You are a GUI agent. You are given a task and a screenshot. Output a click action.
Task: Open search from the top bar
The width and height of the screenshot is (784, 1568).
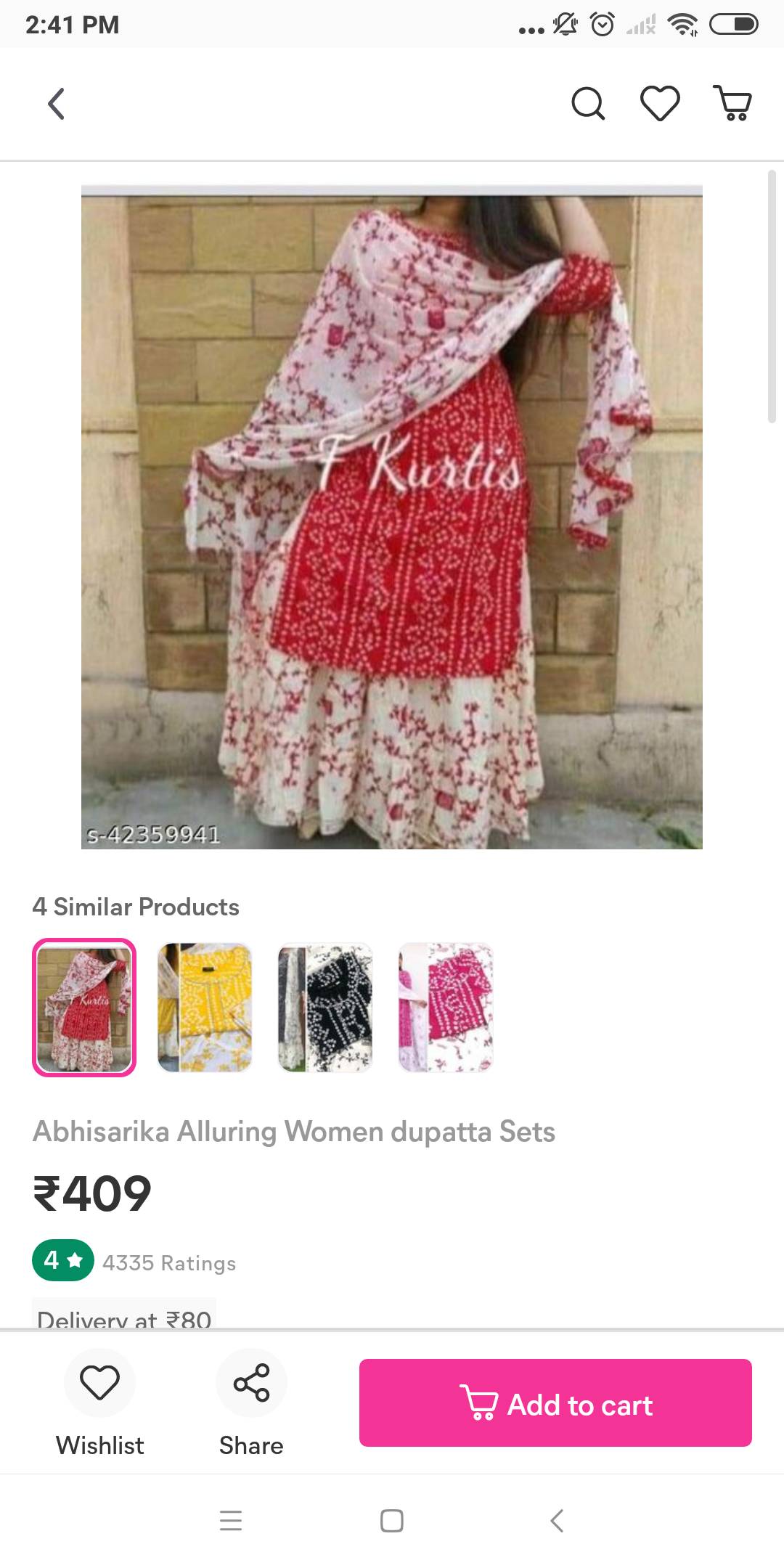coord(588,104)
